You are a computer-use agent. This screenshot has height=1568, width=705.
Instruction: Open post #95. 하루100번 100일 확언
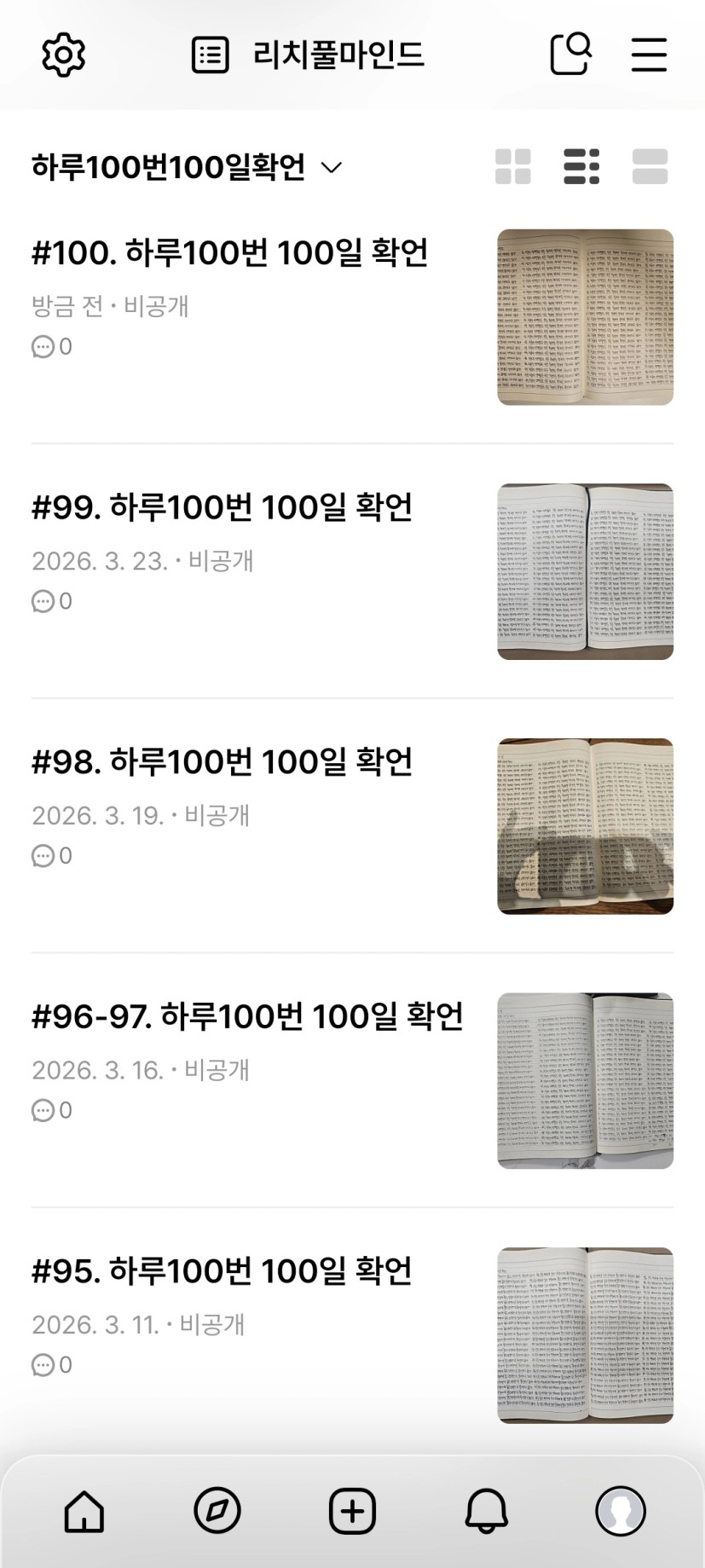tap(222, 1271)
